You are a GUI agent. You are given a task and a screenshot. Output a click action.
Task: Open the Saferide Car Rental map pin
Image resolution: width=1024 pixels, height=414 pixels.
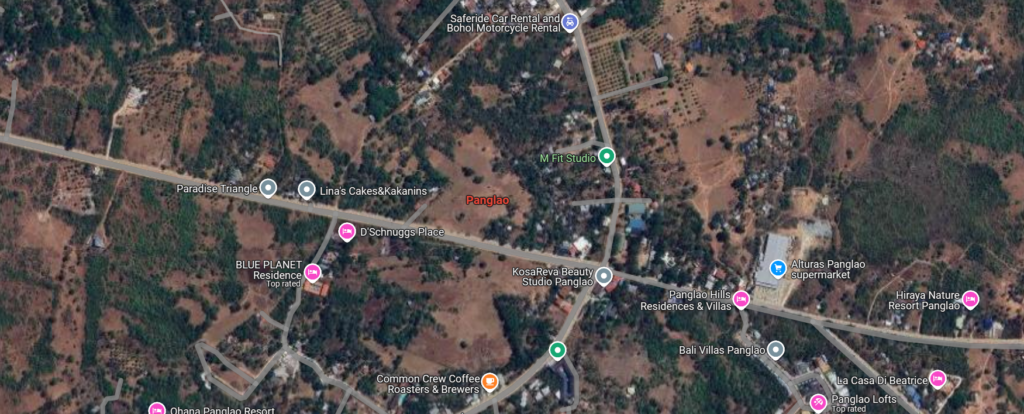(x=571, y=22)
